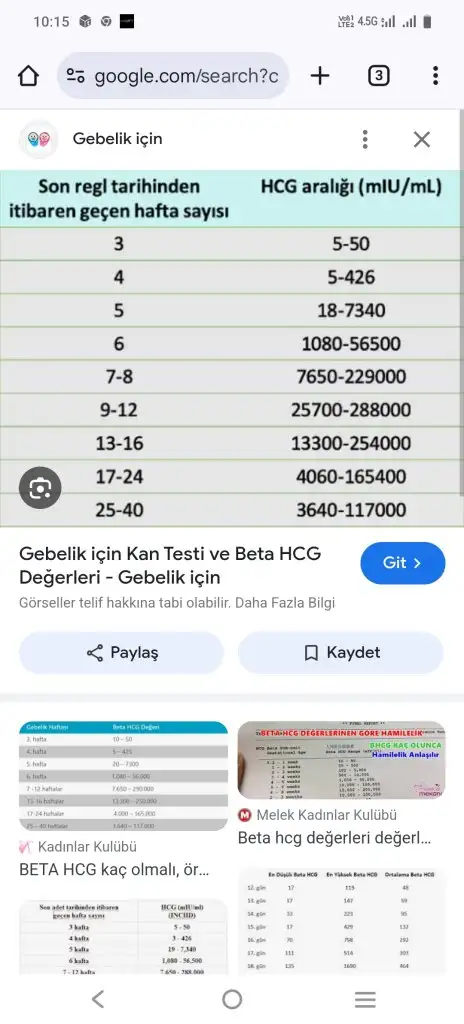
Task: Open recent apps from navigation bar
Action: pyautogui.click(x=365, y=999)
